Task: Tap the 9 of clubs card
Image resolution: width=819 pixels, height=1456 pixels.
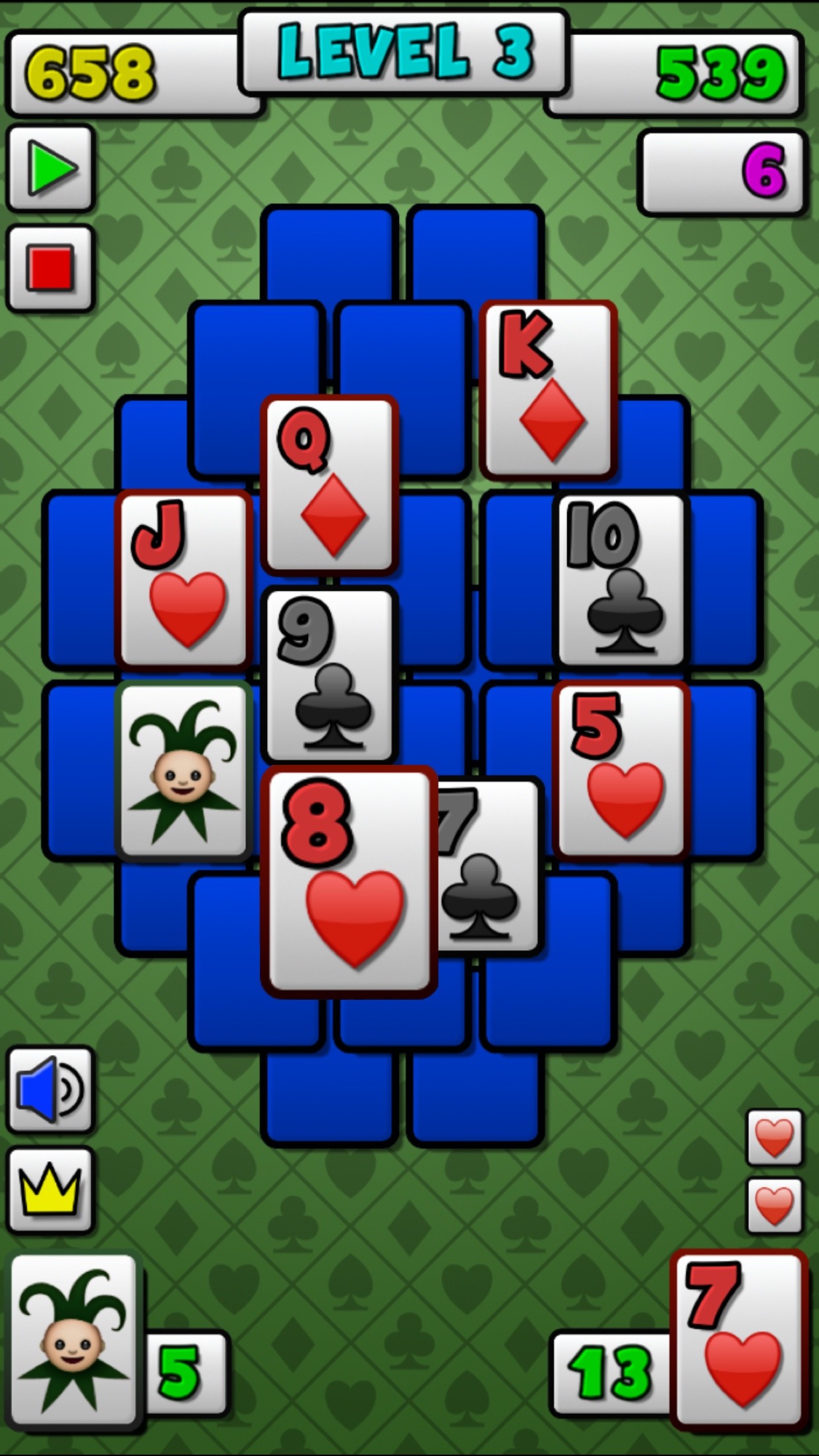Action: pyautogui.click(x=329, y=673)
